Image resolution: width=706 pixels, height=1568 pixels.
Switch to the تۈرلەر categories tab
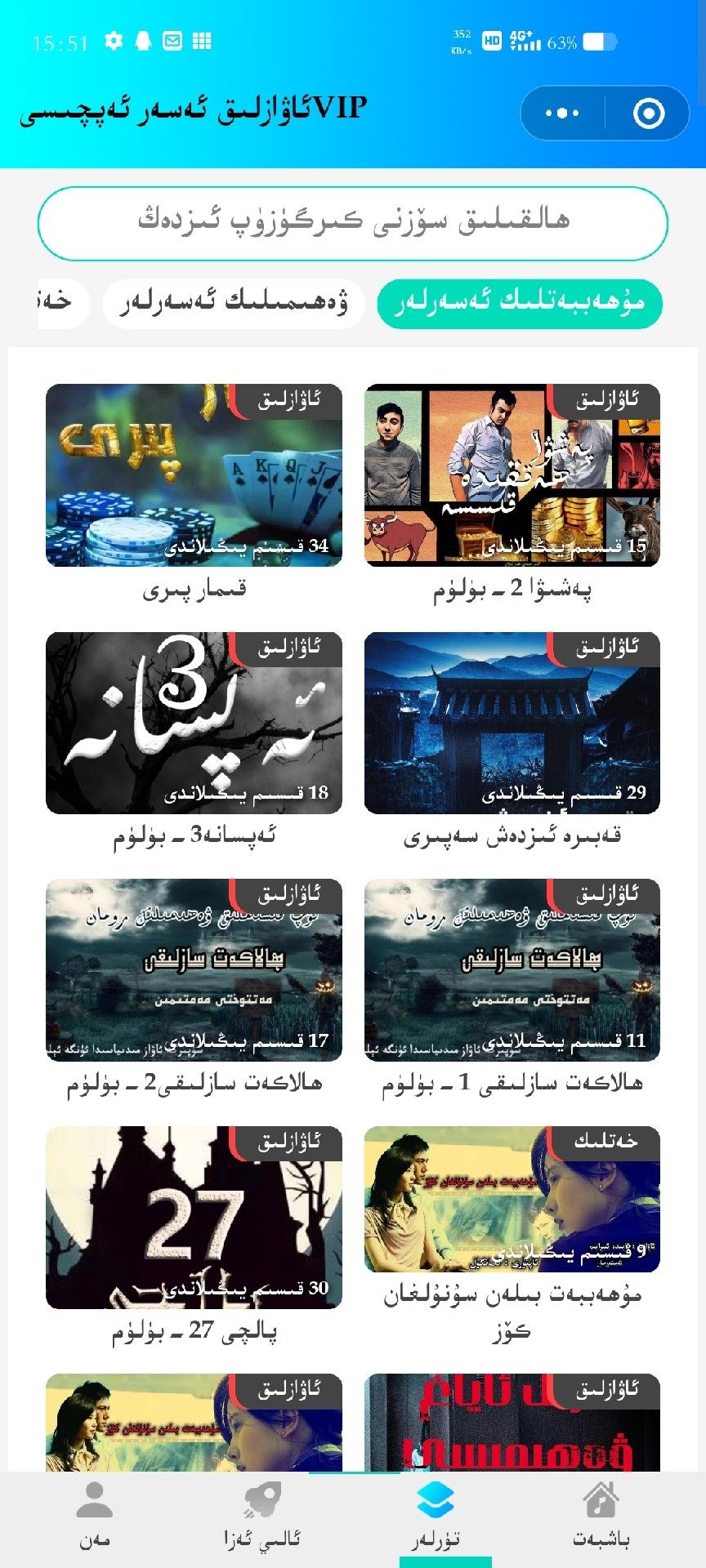coord(436,1516)
